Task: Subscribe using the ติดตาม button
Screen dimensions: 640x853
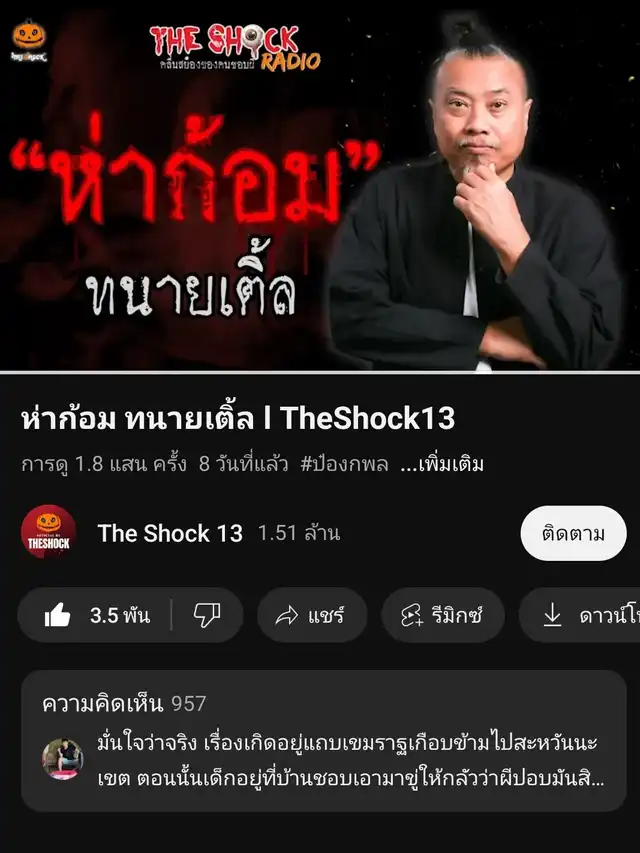Action: point(573,533)
